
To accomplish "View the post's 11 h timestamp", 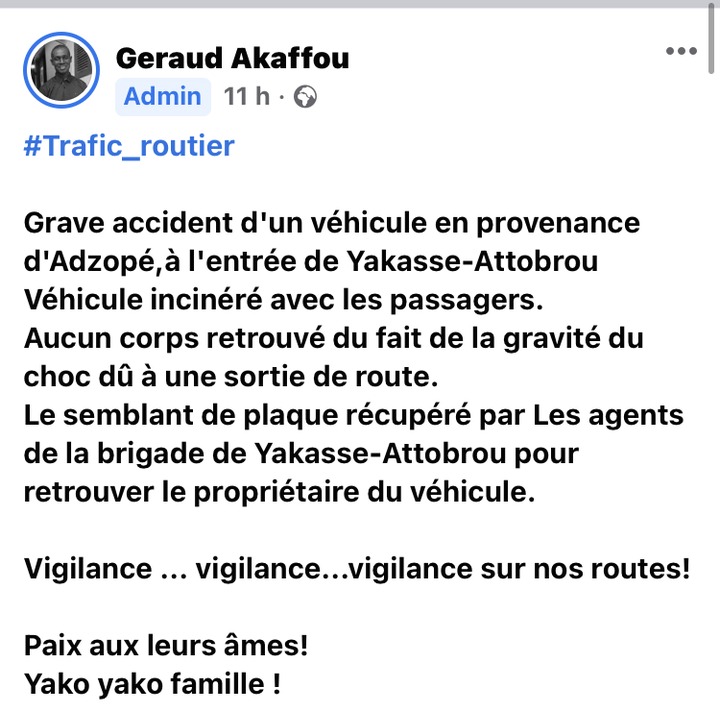I will click(246, 96).
